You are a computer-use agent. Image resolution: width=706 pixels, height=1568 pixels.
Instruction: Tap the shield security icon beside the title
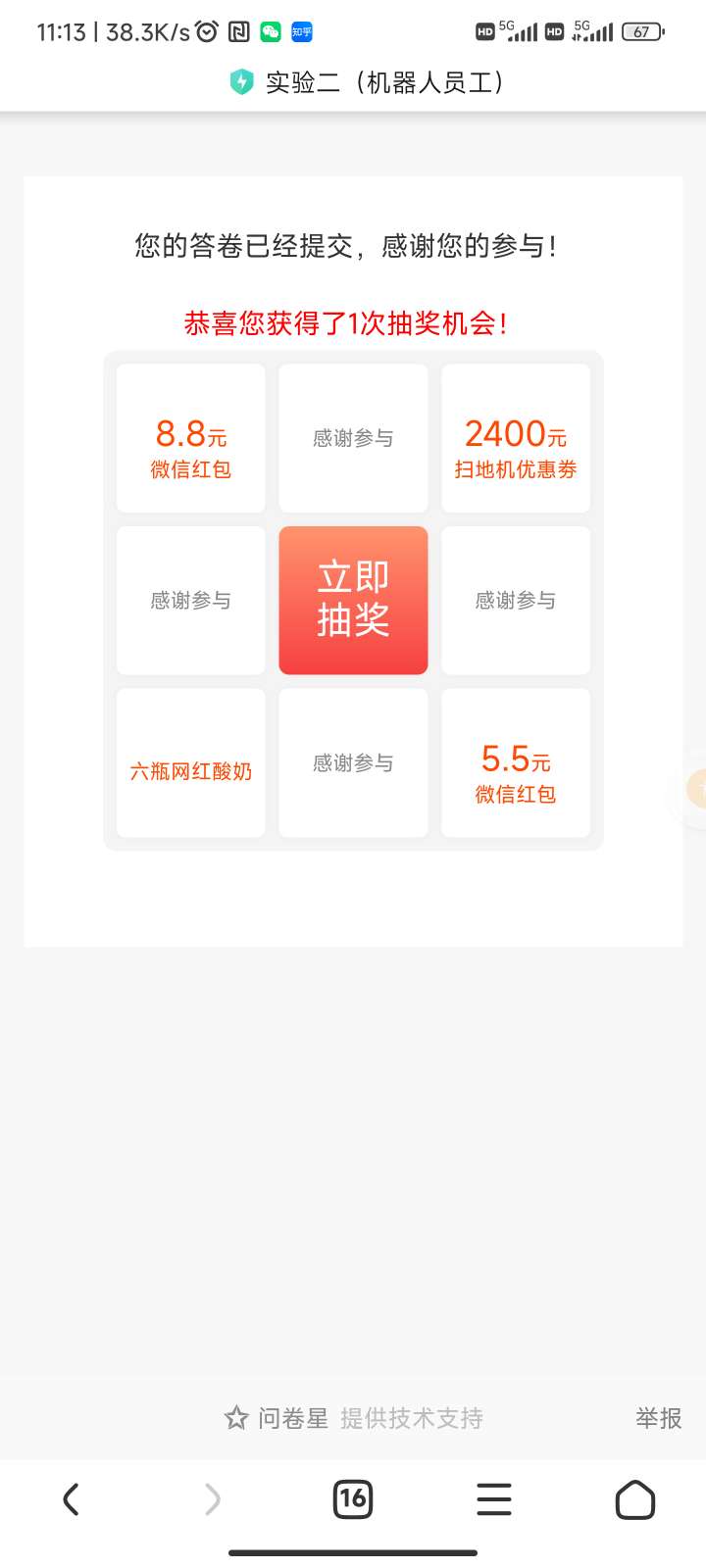pos(241,82)
